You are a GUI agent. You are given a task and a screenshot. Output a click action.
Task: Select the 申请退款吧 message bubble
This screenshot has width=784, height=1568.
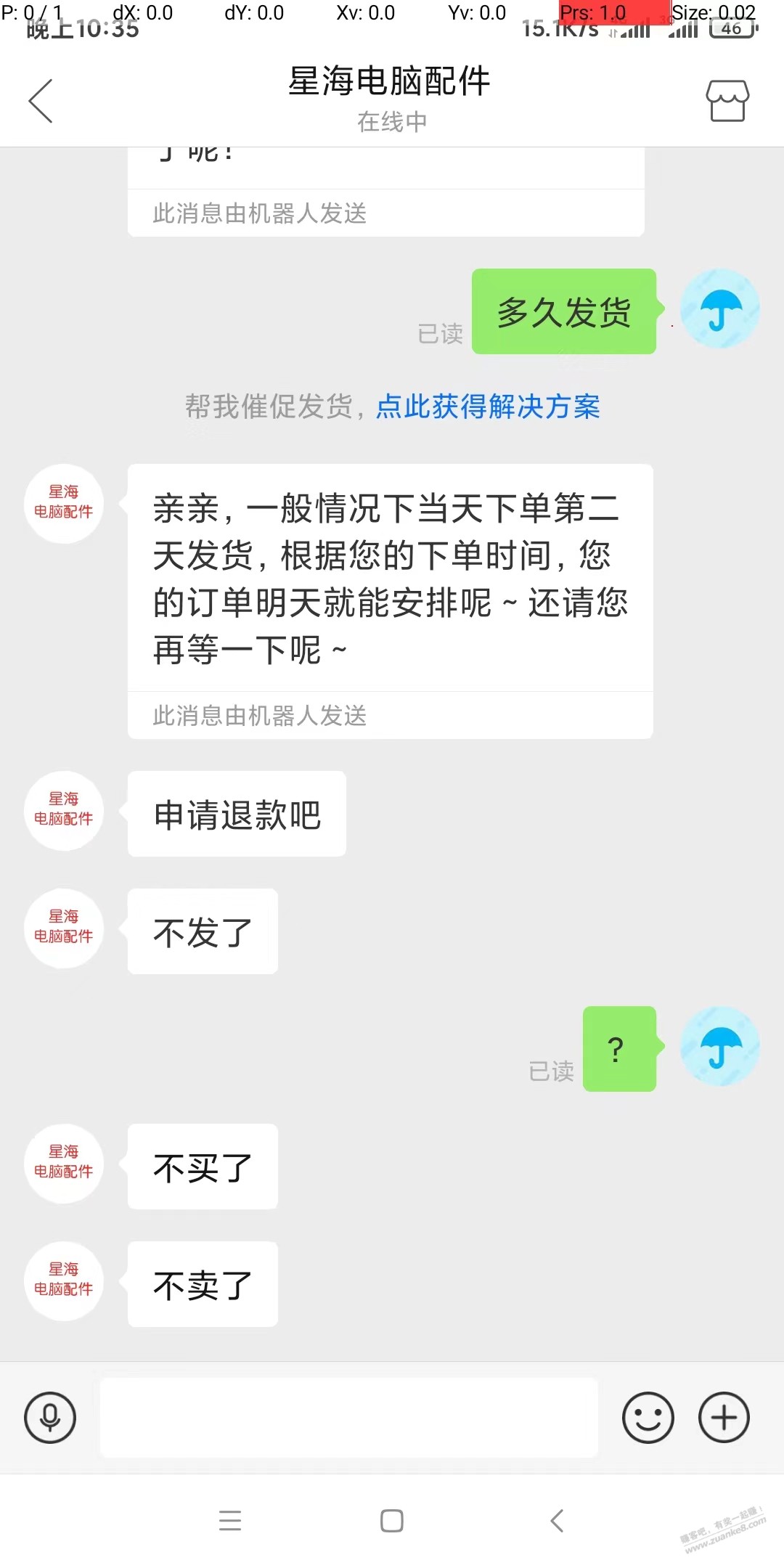(236, 814)
